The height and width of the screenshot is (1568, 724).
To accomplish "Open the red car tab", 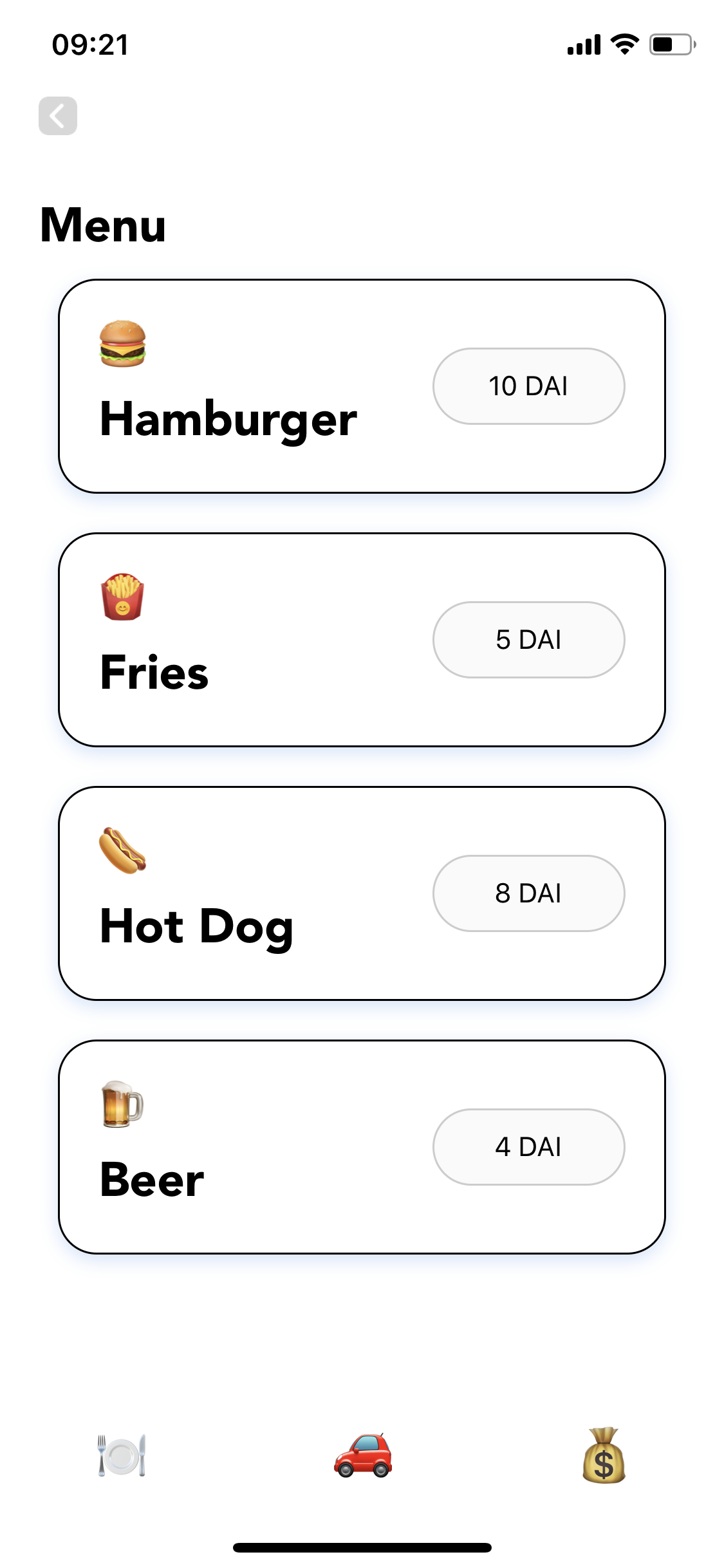I will 363,1455.
